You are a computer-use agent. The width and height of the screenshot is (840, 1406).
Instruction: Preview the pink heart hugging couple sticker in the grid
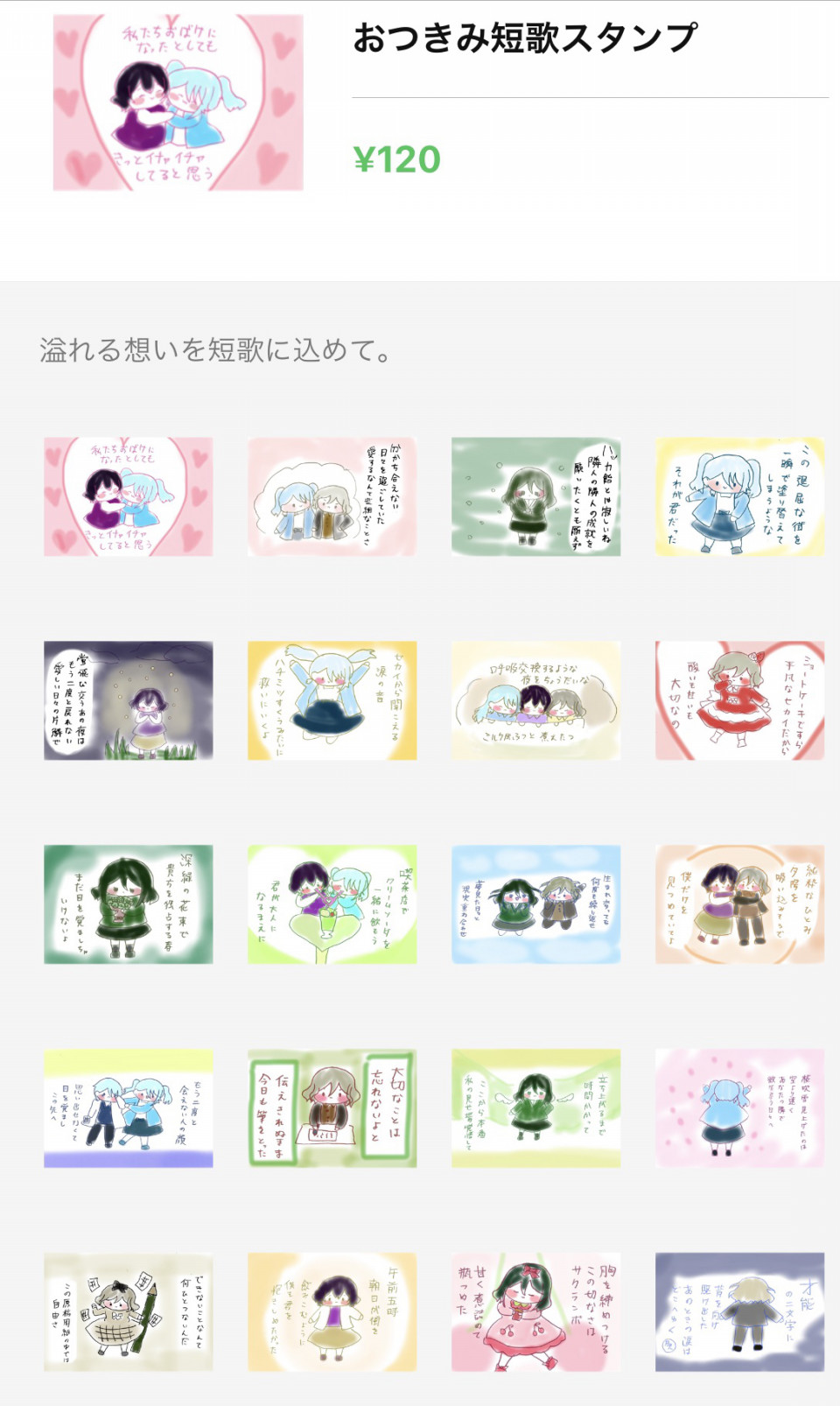(128, 496)
